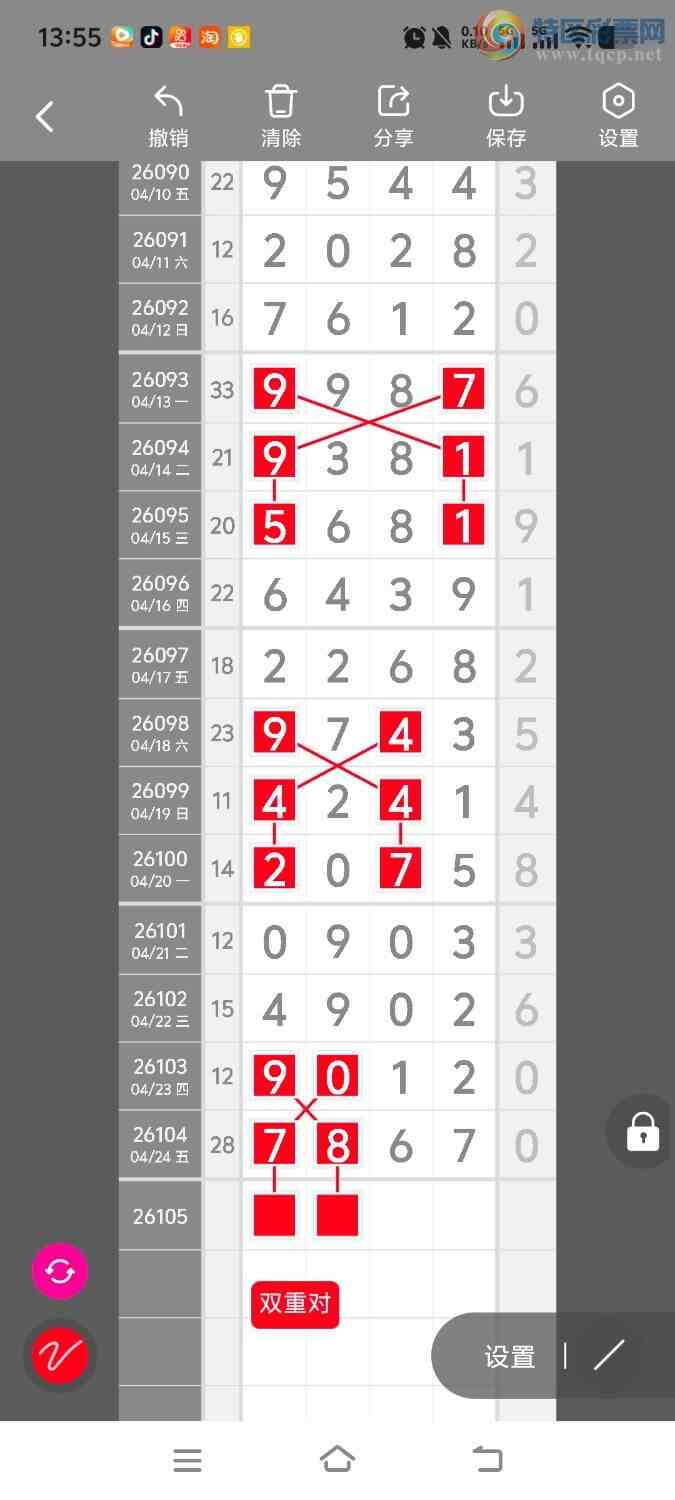The height and width of the screenshot is (1500, 675).
Task: Open recent apps from navigation bar
Action: click(x=187, y=1460)
